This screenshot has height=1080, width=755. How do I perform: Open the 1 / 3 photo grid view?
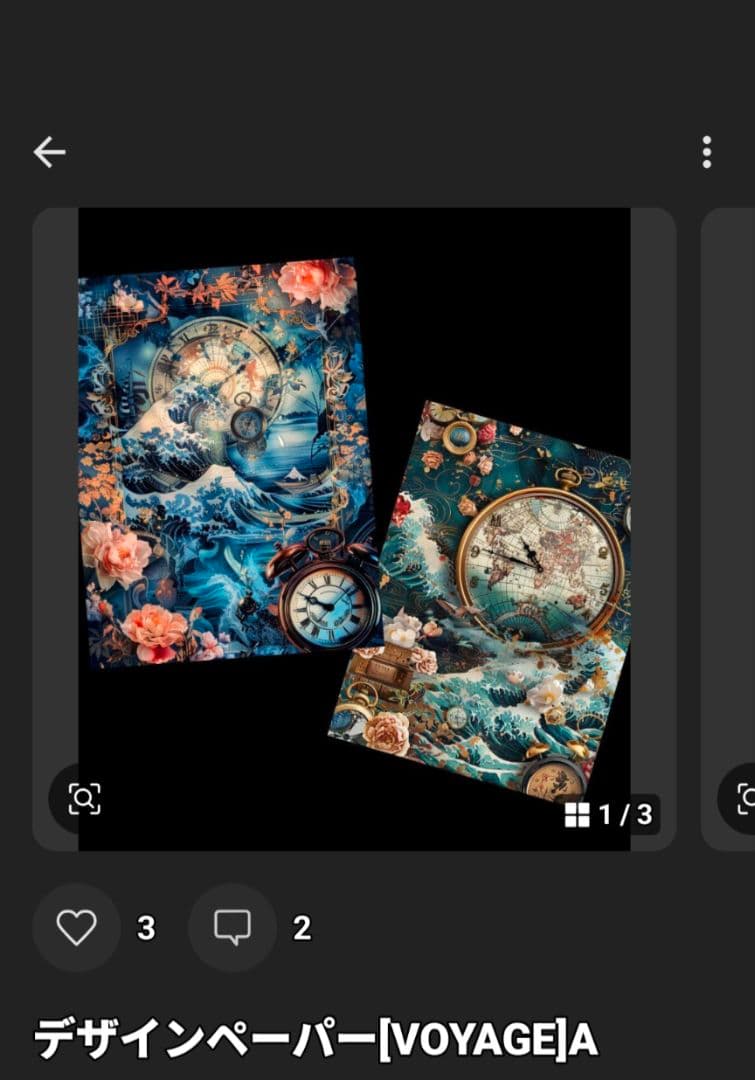point(608,815)
